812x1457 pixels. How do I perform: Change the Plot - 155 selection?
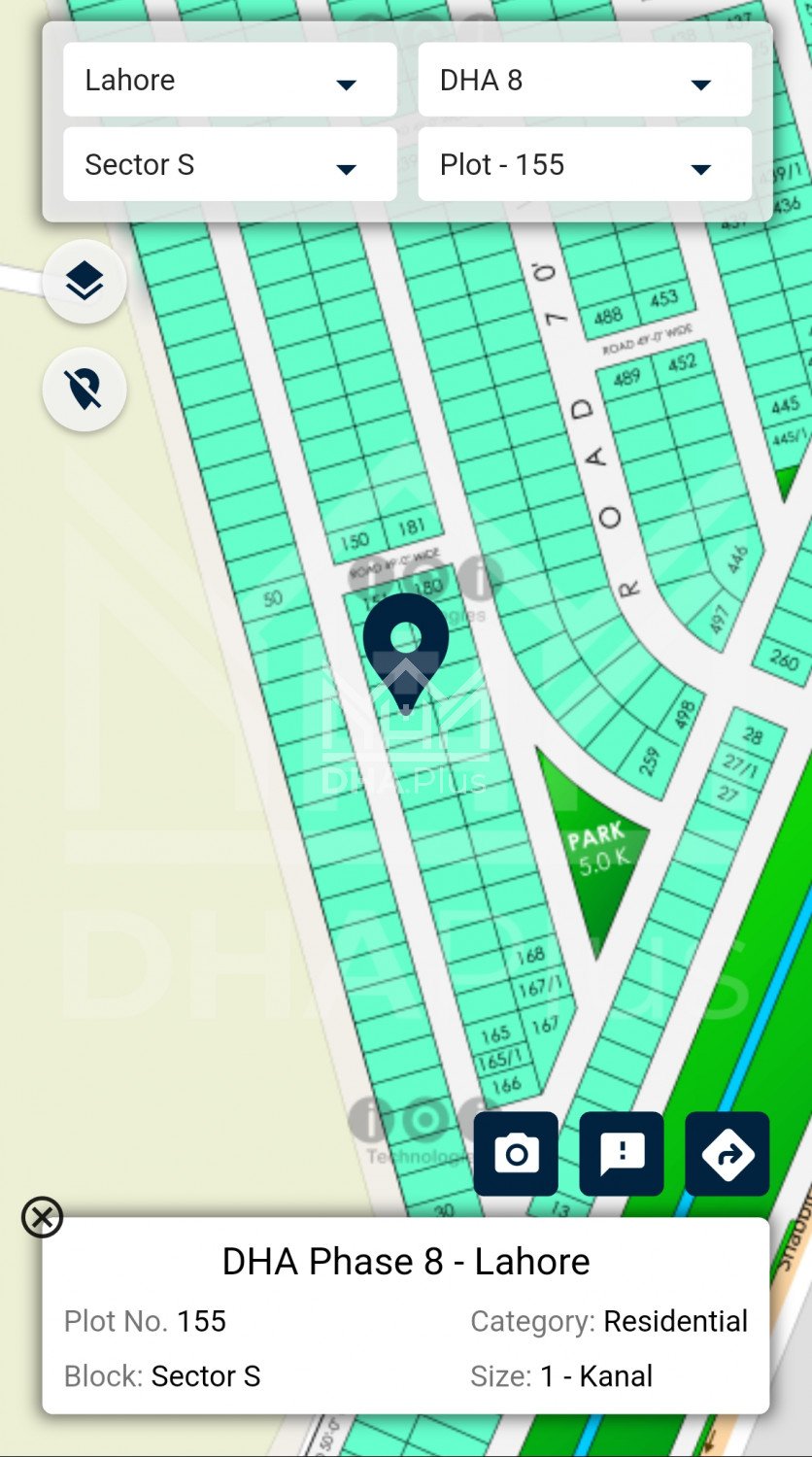(x=585, y=164)
